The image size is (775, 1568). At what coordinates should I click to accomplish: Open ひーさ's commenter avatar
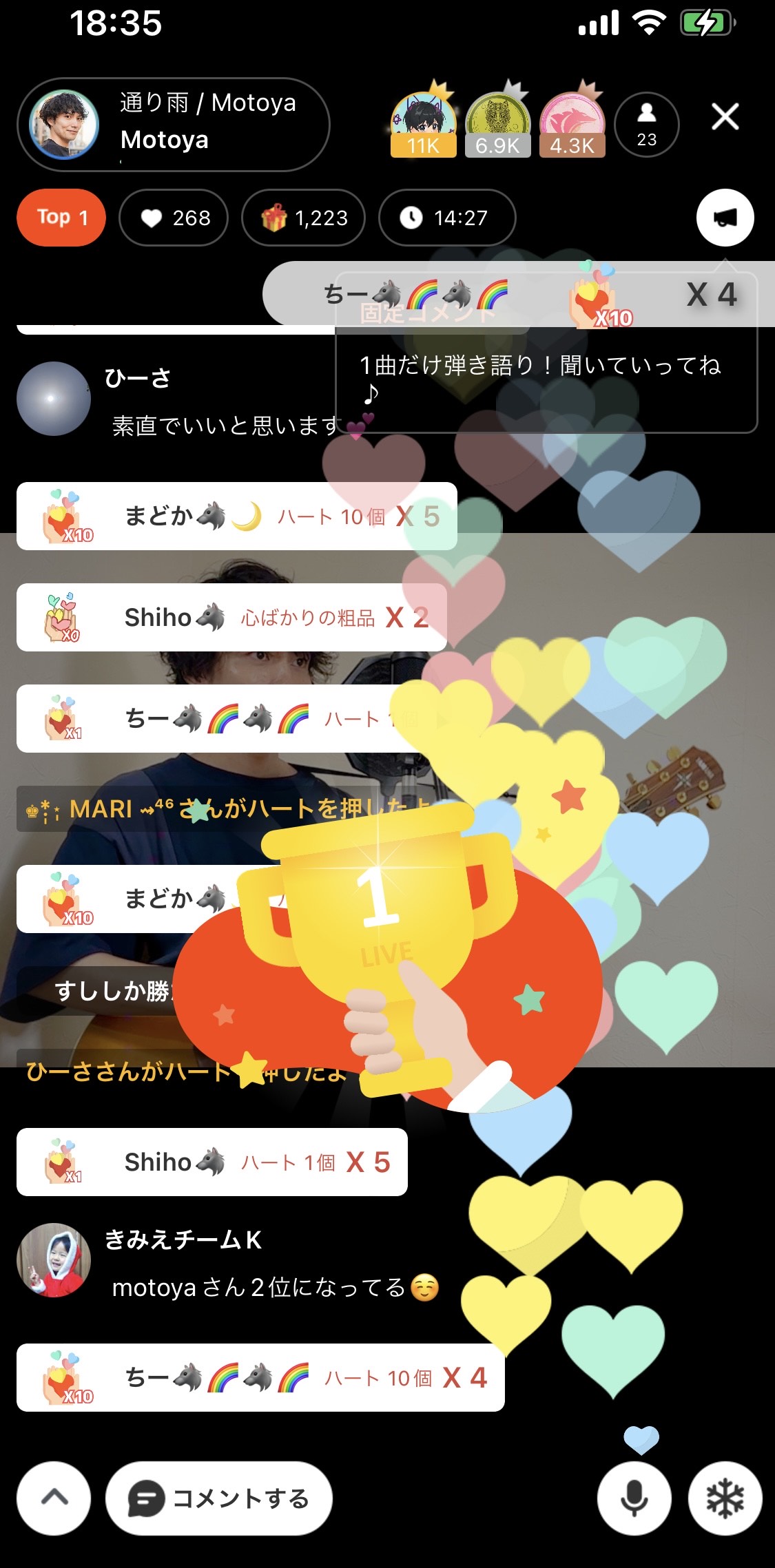coord(54,399)
